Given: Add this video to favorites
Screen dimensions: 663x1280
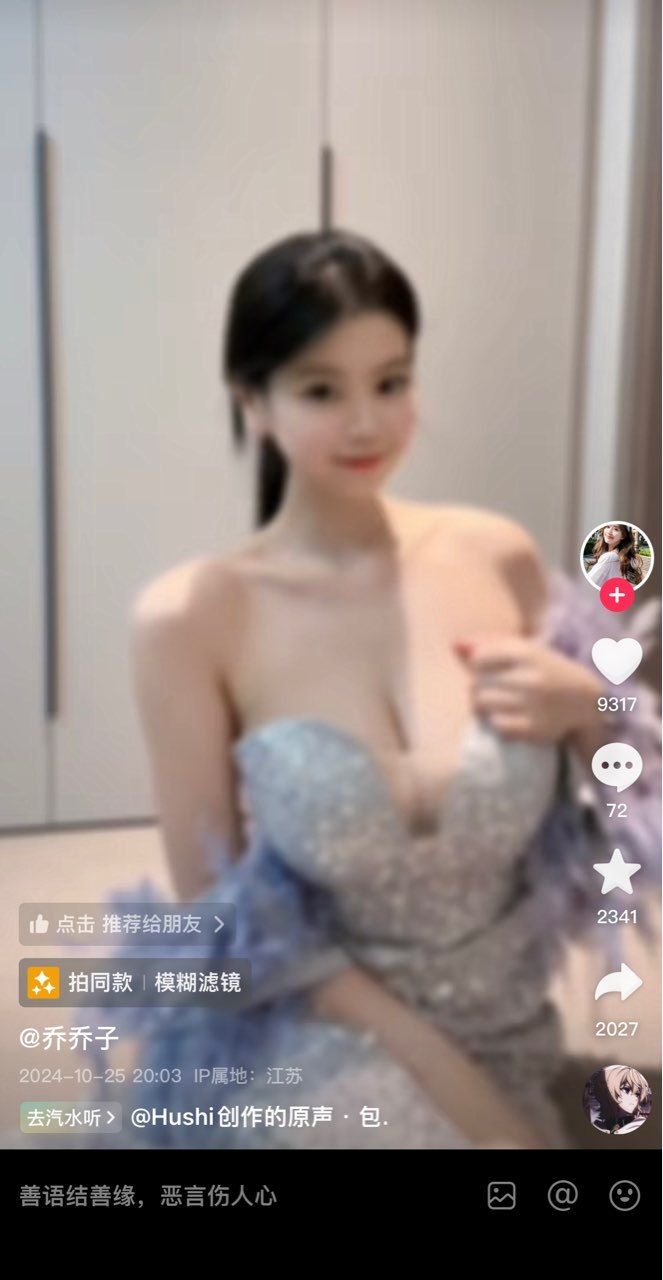Looking at the screenshot, I should tap(617, 872).
